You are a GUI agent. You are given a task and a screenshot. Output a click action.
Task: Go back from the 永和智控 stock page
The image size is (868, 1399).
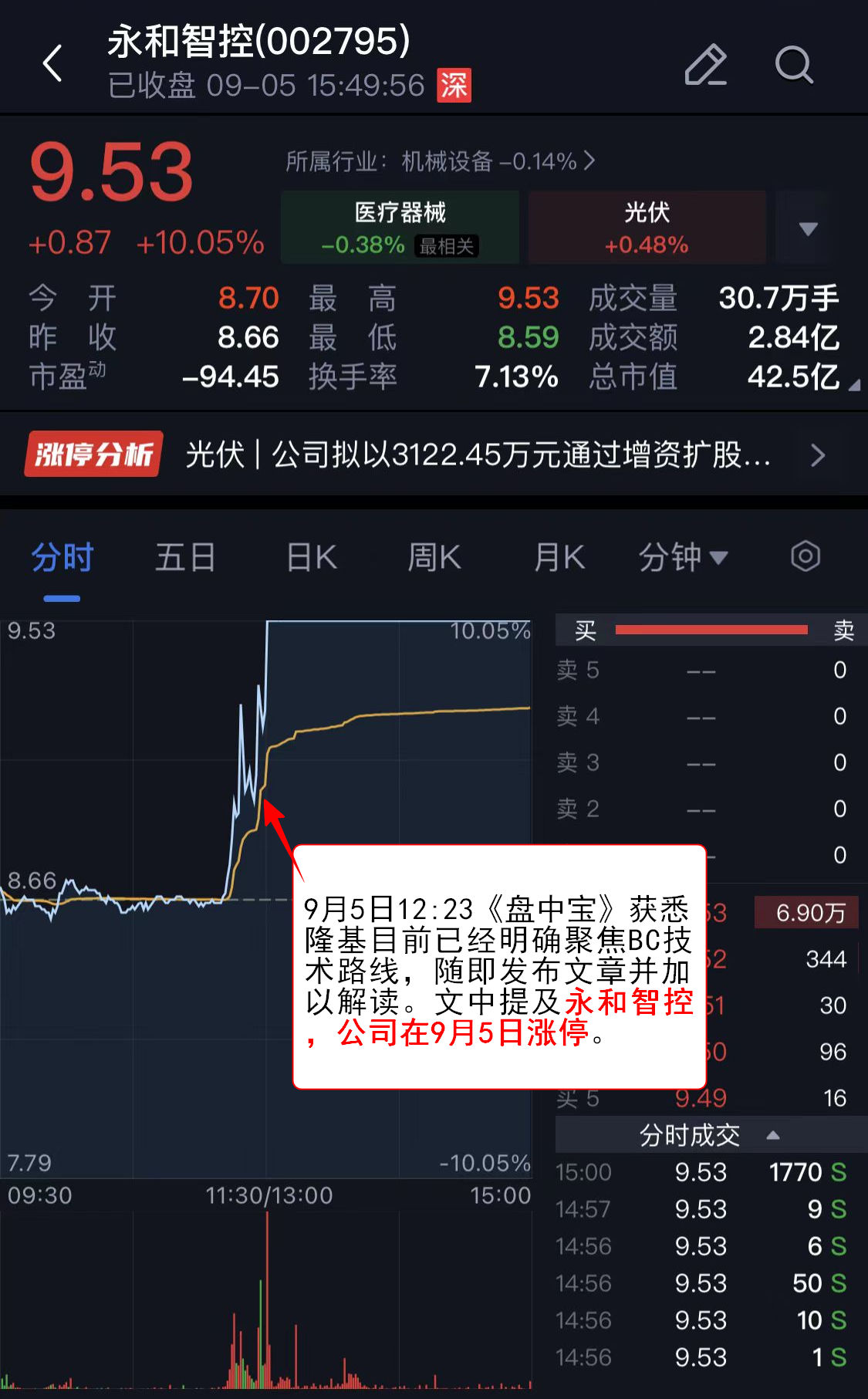tap(52, 63)
